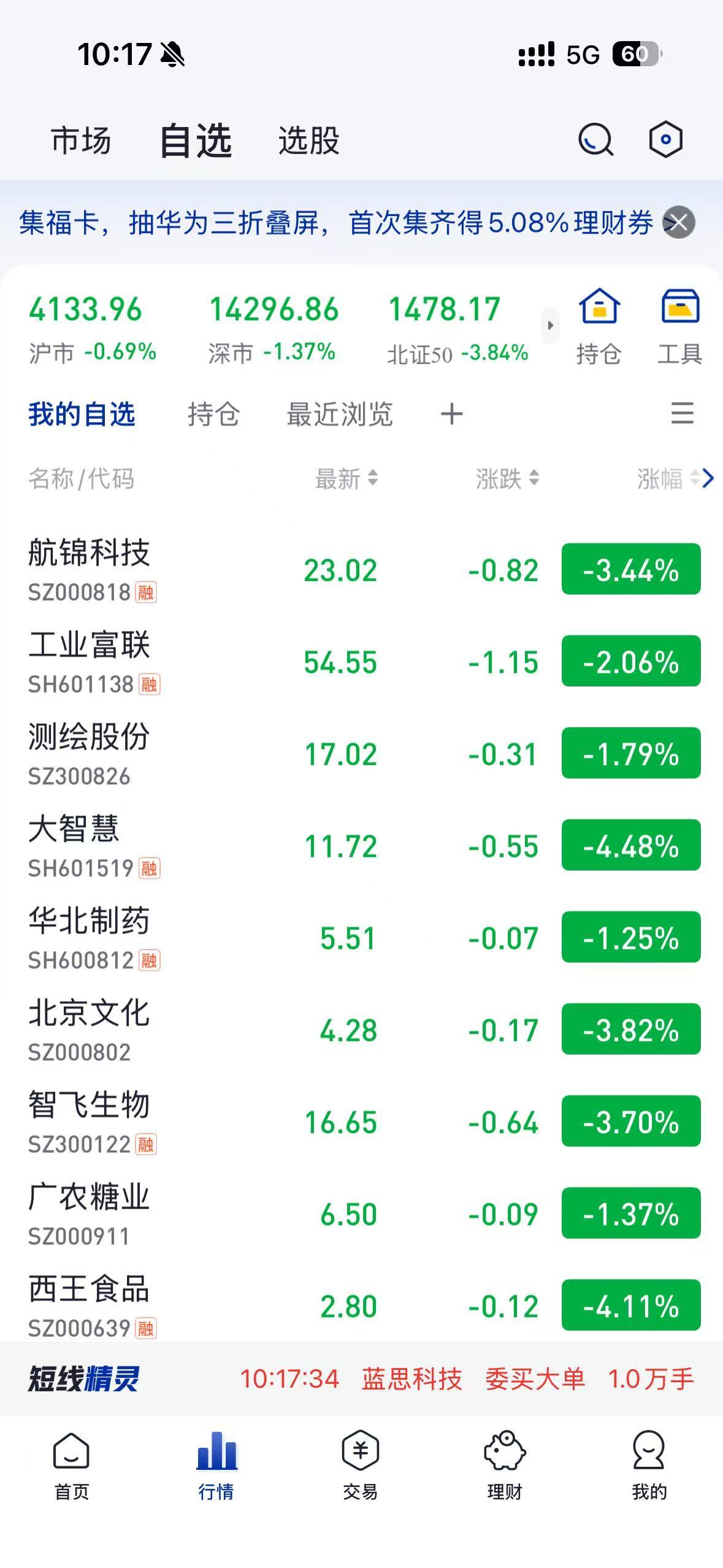Open 大智慧 stock details
The width and height of the screenshot is (723, 1568).
(x=361, y=846)
